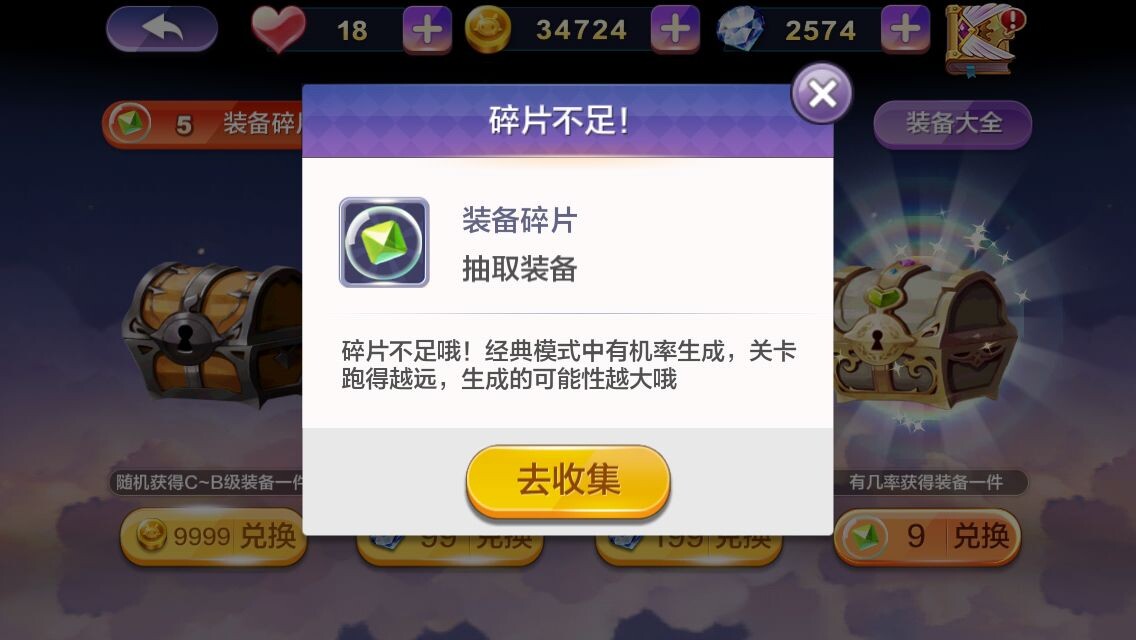Viewport: 1136px width, 640px height.
Task: Open 装备大全 catalog
Action: (x=952, y=124)
